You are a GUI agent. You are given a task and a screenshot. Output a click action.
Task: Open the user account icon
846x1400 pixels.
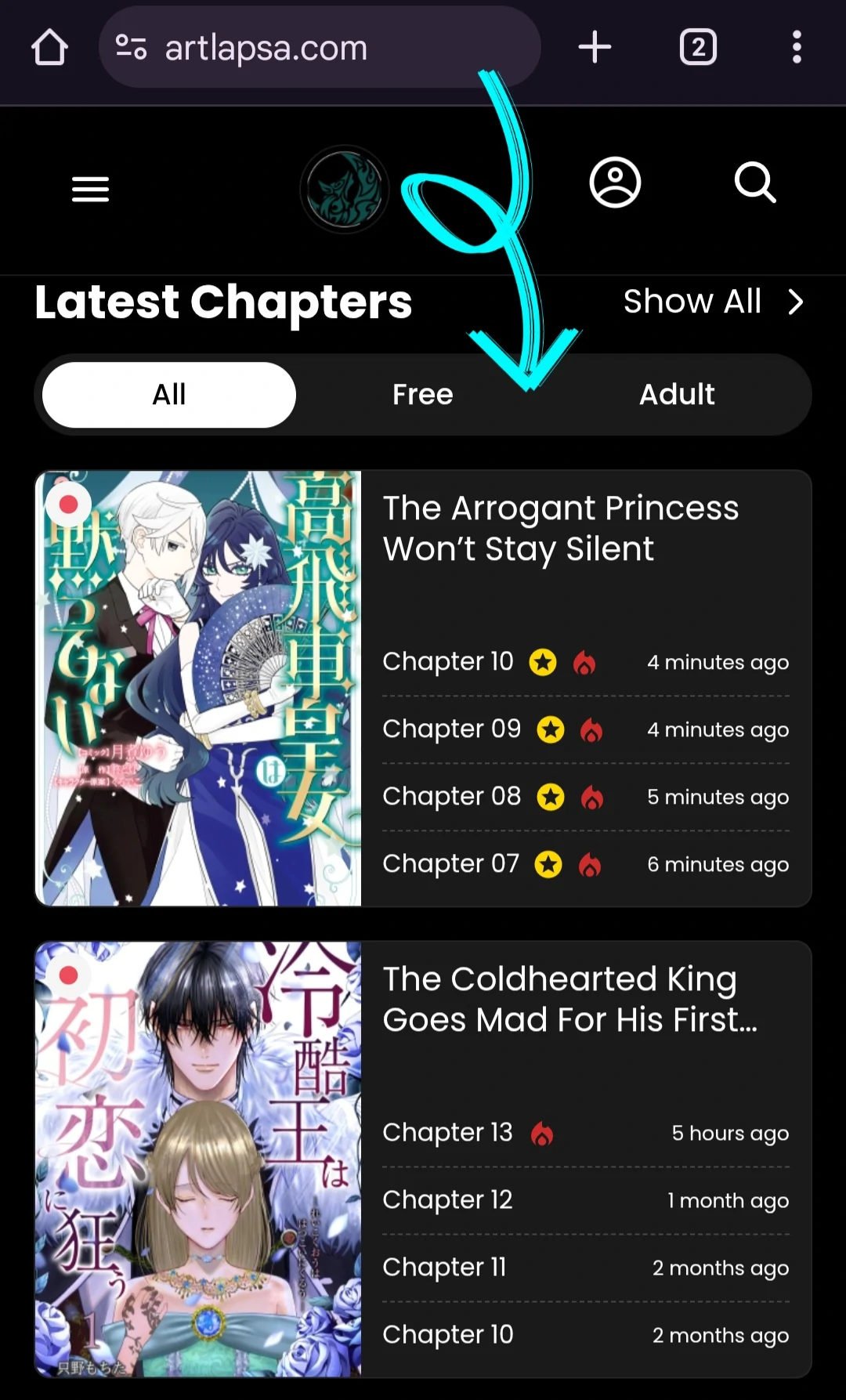click(615, 183)
